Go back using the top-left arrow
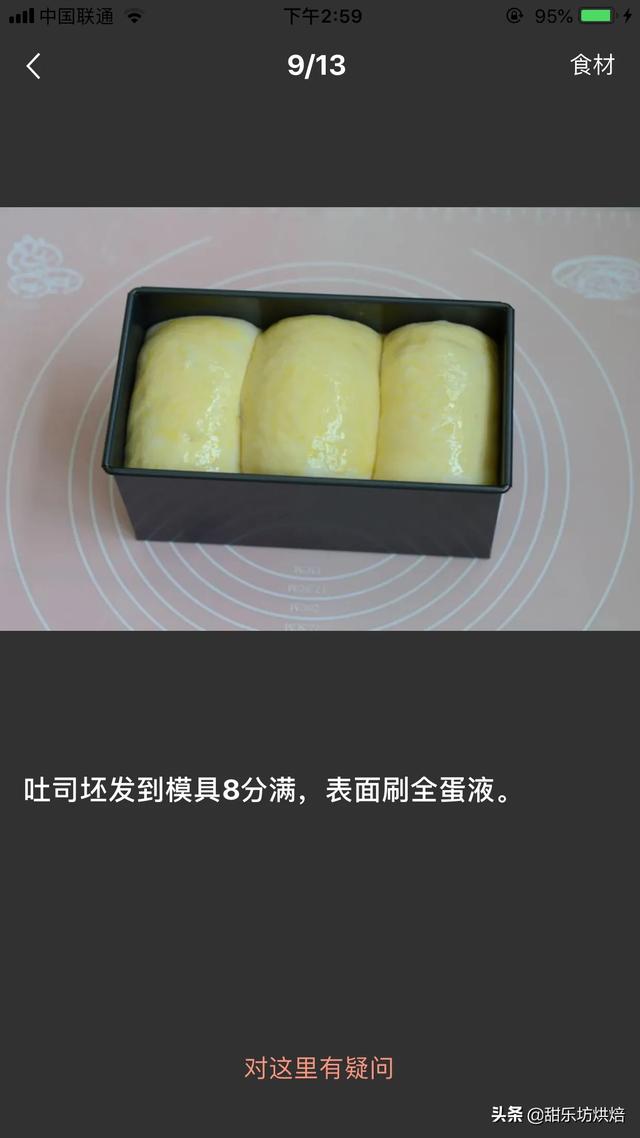 34,66
